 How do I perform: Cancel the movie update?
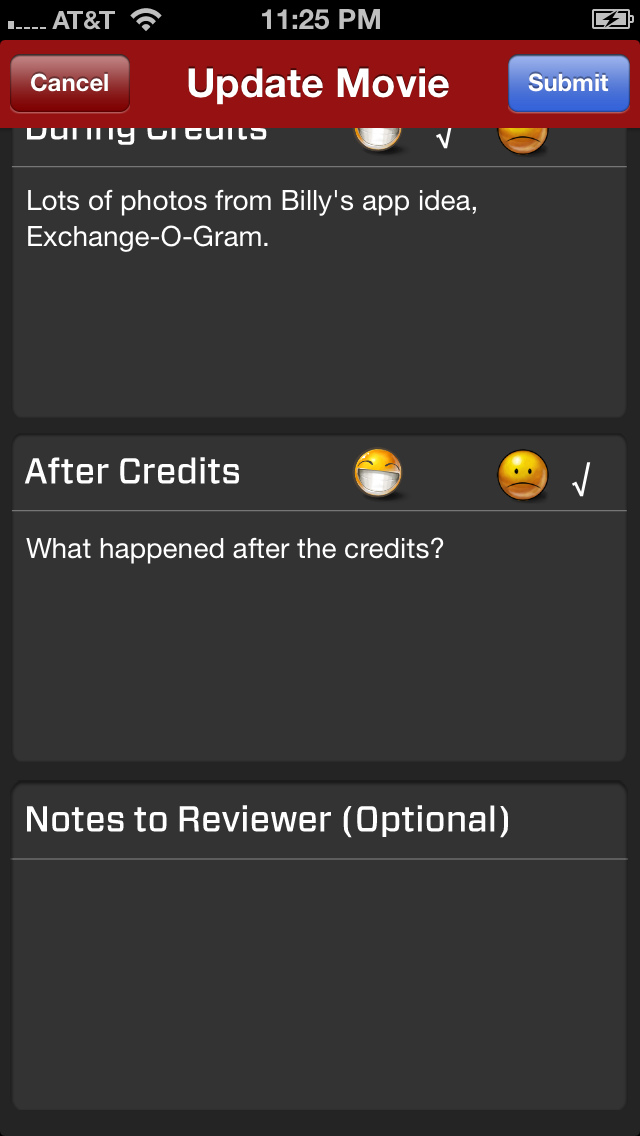click(x=69, y=83)
